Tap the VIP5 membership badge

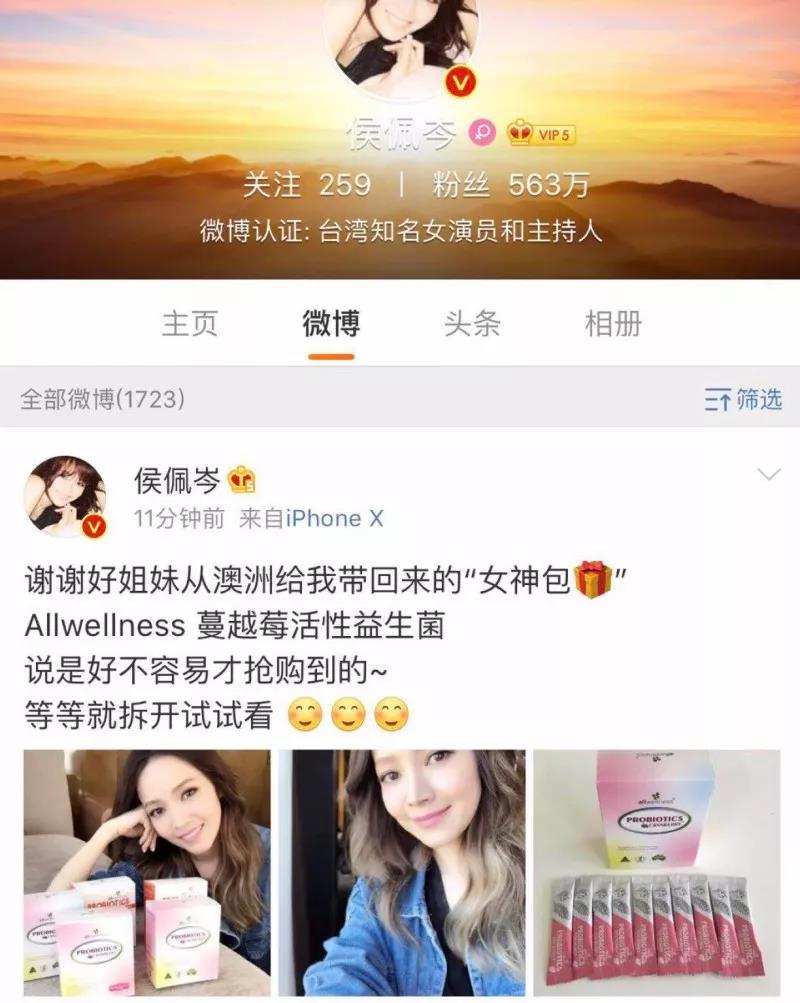pos(543,134)
